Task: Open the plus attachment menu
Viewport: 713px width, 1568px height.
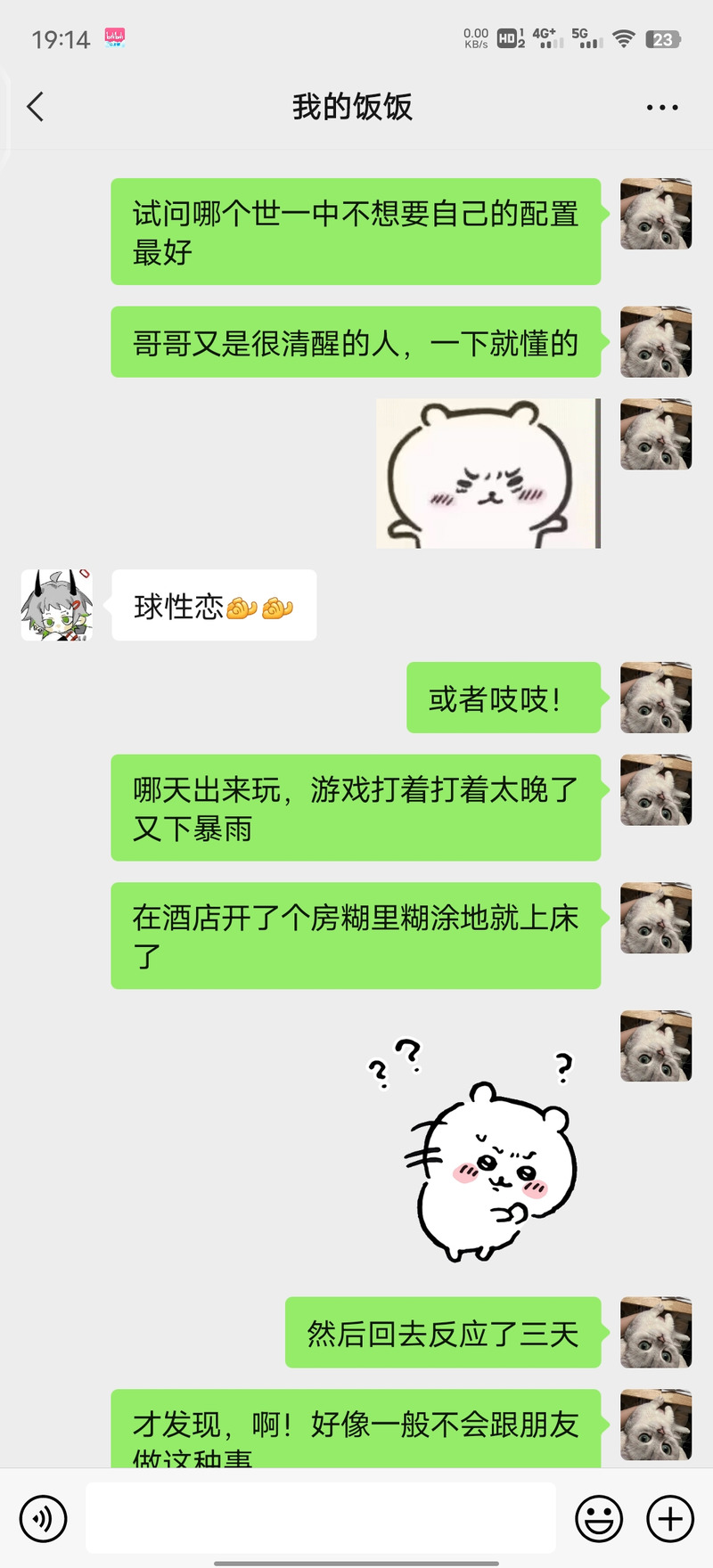Action: [670, 1519]
